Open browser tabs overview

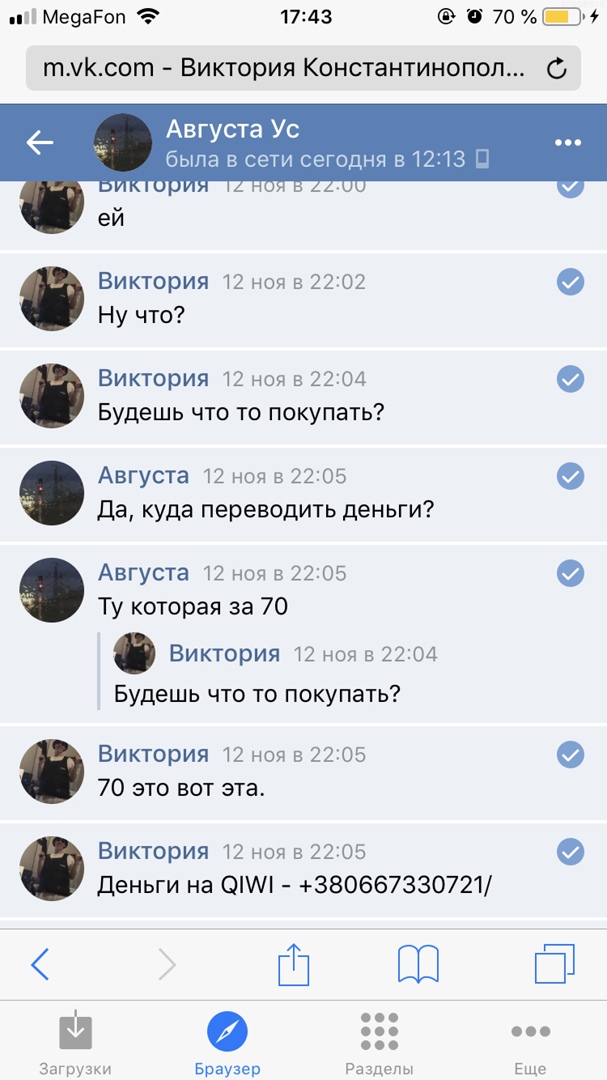[x=555, y=965]
